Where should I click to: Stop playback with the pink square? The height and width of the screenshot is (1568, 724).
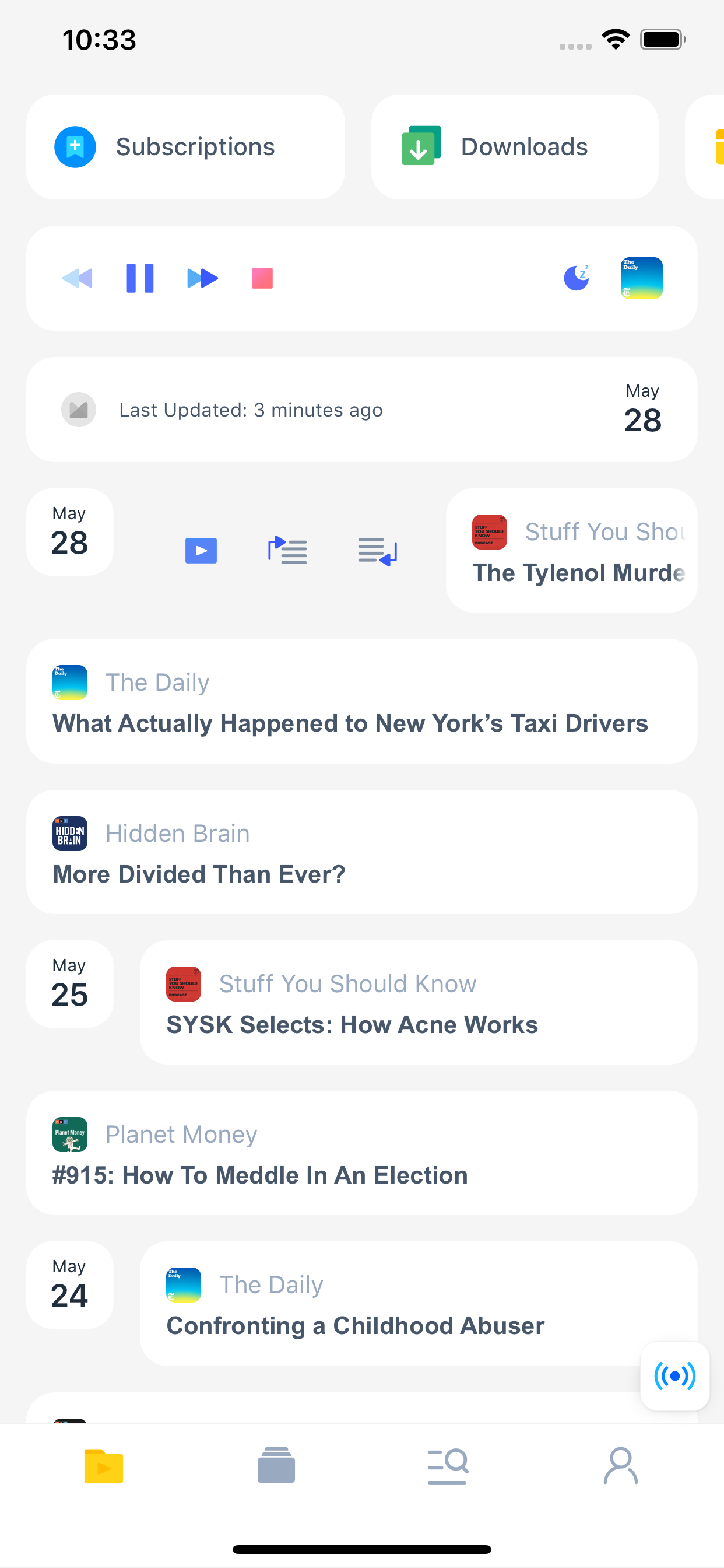click(262, 278)
